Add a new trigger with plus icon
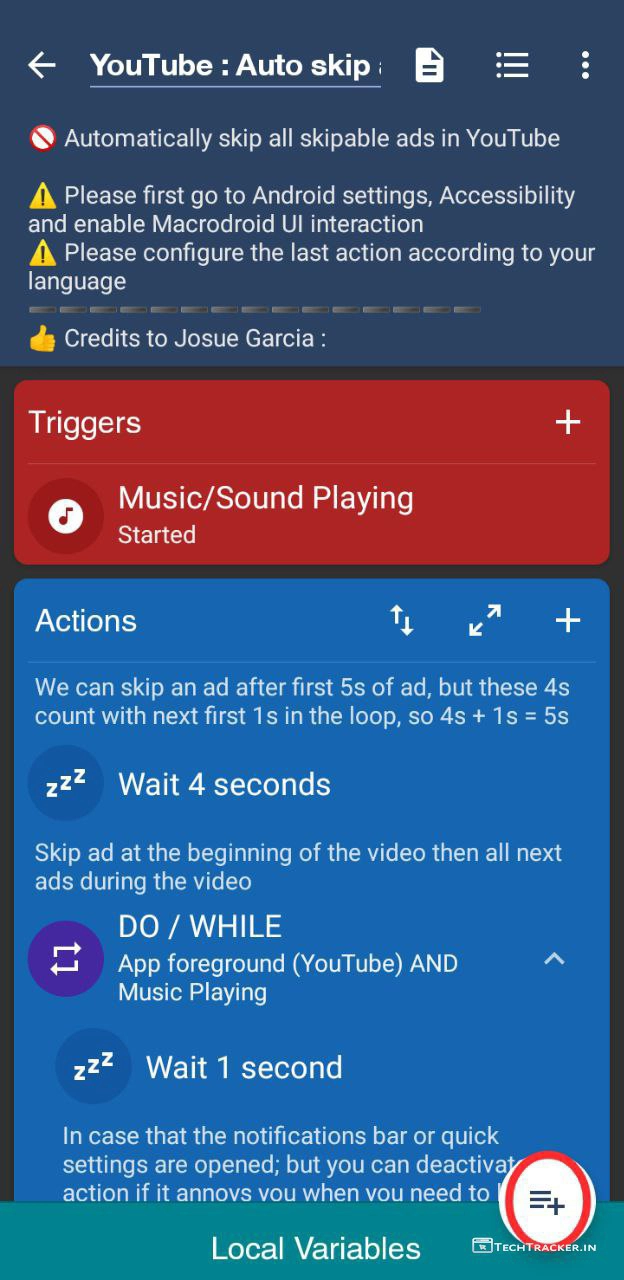Image resolution: width=624 pixels, height=1280 pixels. tap(567, 422)
